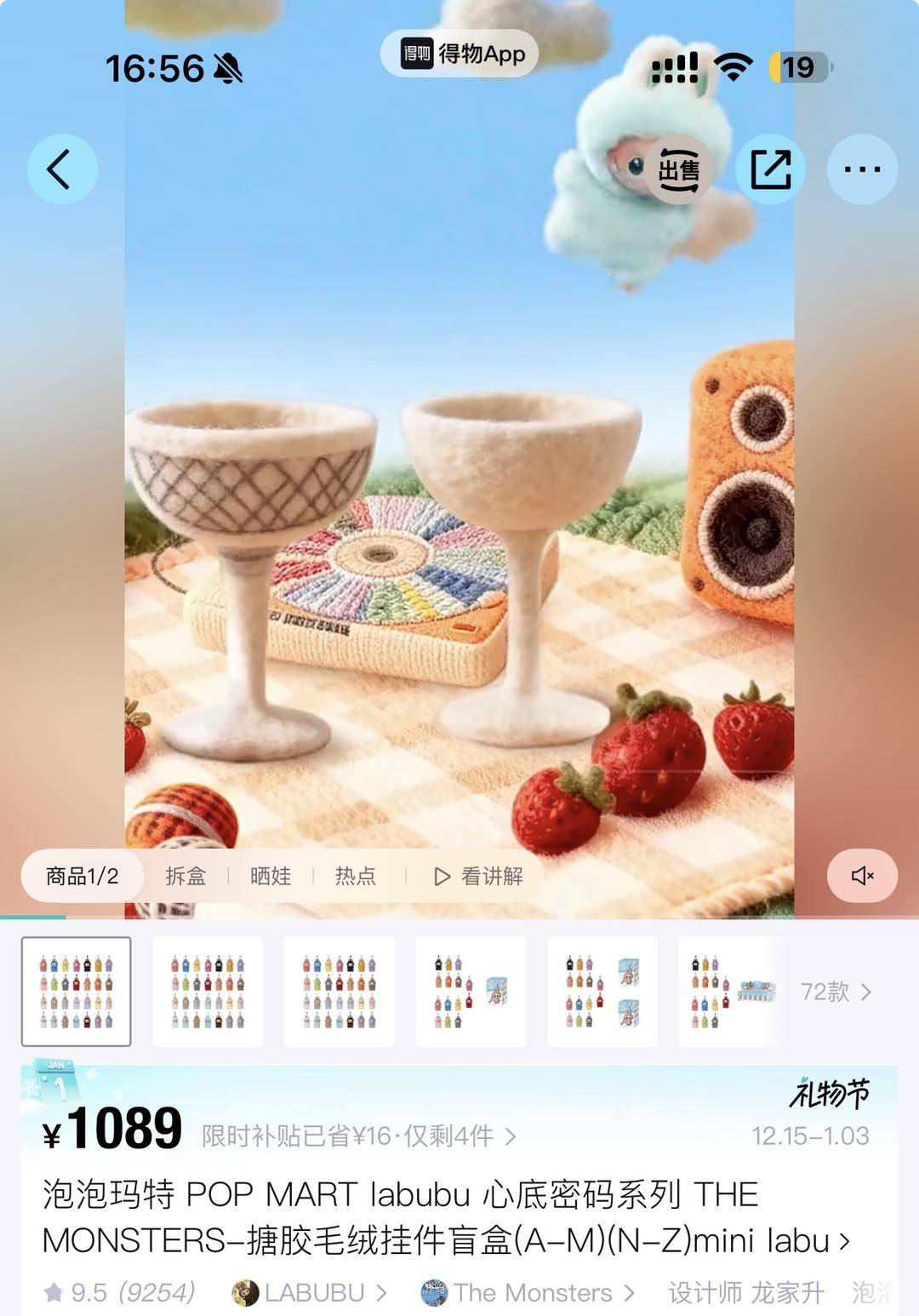This screenshot has width=919, height=1316.
Task: Go back to the previous page
Action: click(x=61, y=169)
